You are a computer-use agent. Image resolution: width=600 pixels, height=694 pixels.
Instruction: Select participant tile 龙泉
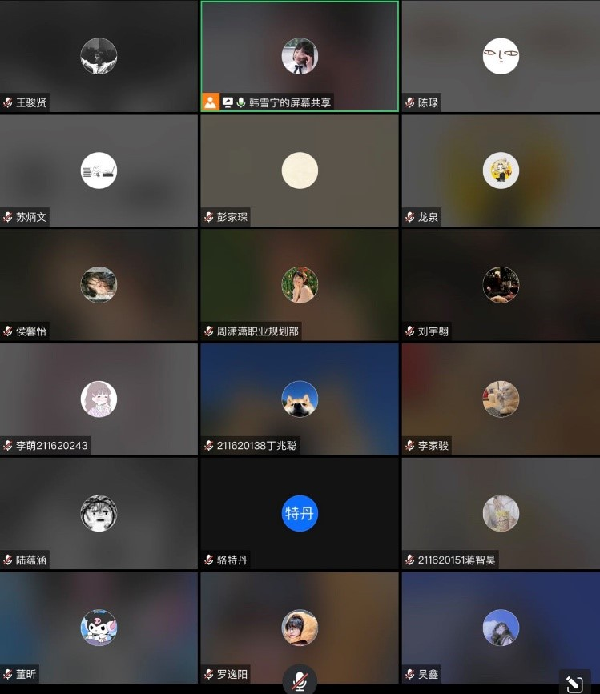pyautogui.click(x=500, y=170)
